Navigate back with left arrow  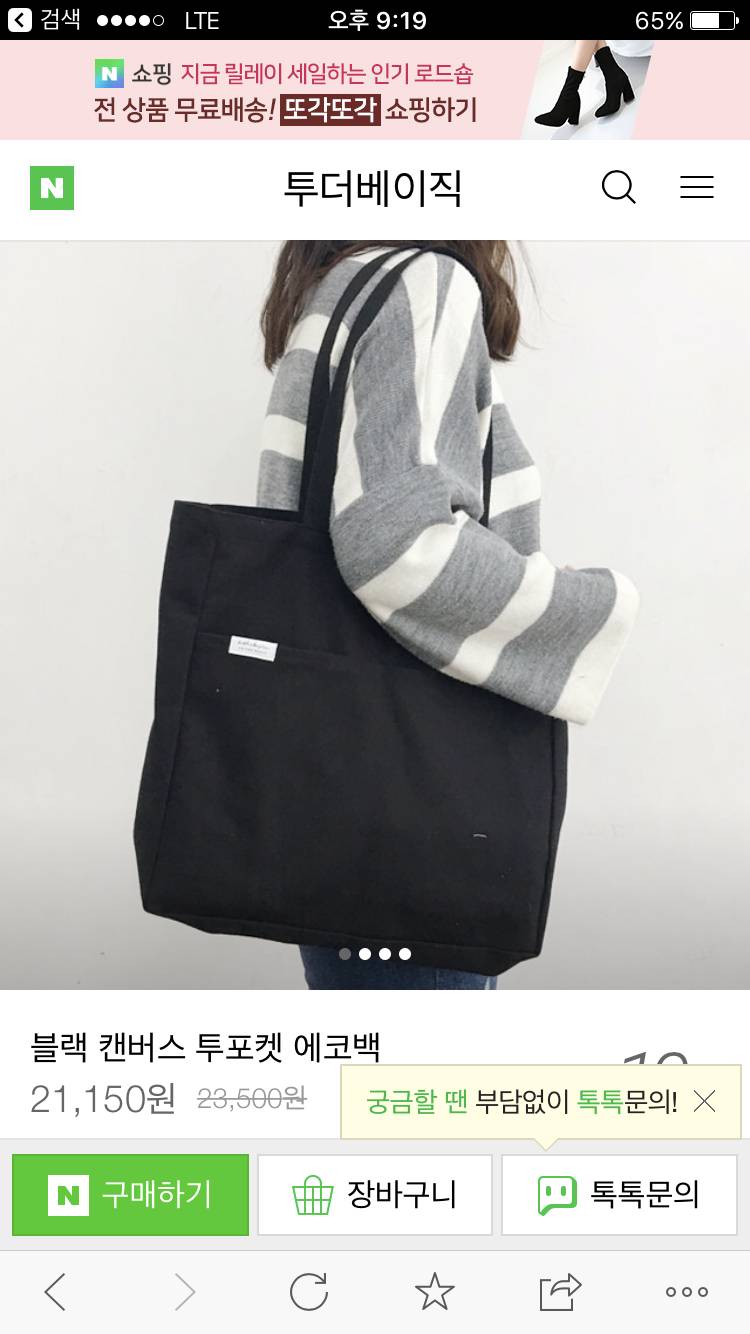(x=55, y=1291)
